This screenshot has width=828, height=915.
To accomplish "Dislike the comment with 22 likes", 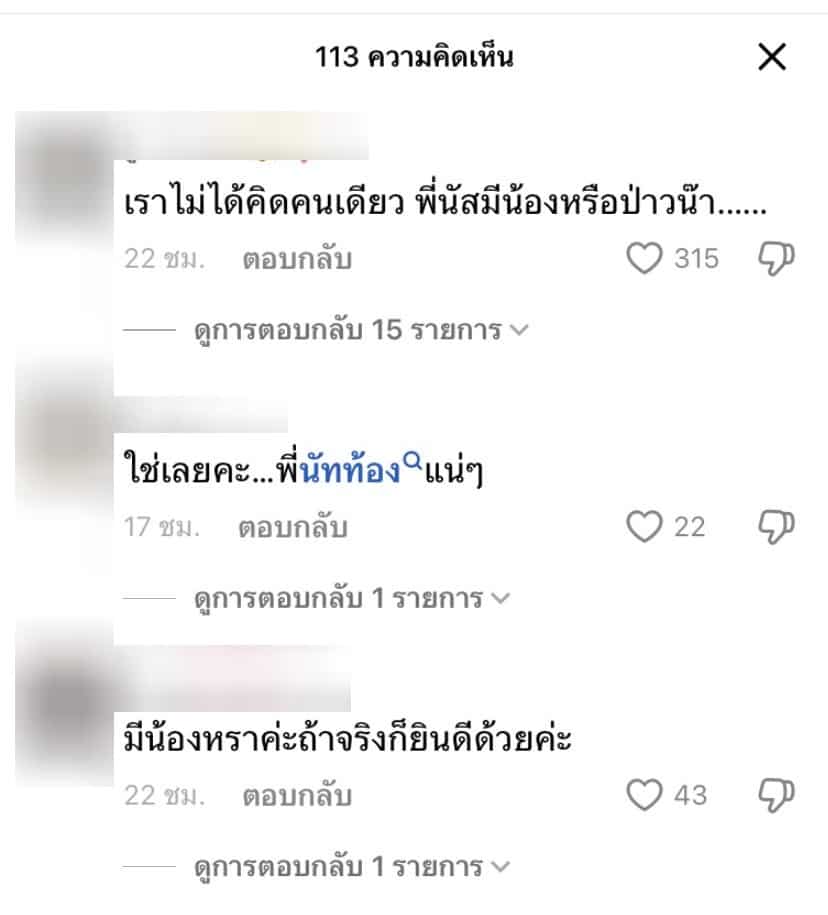I will 776,527.
